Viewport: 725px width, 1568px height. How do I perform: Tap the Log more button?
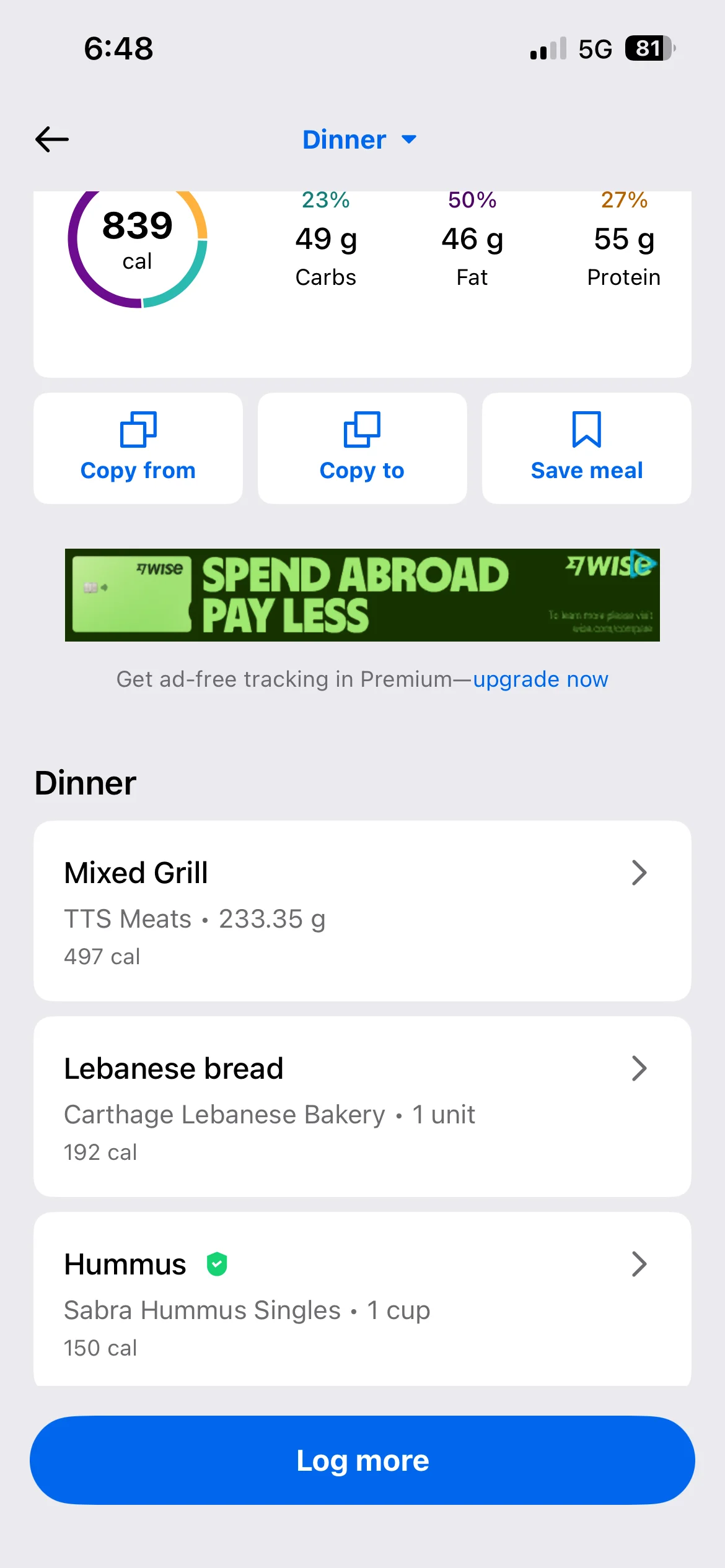(x=362, y=1460)
